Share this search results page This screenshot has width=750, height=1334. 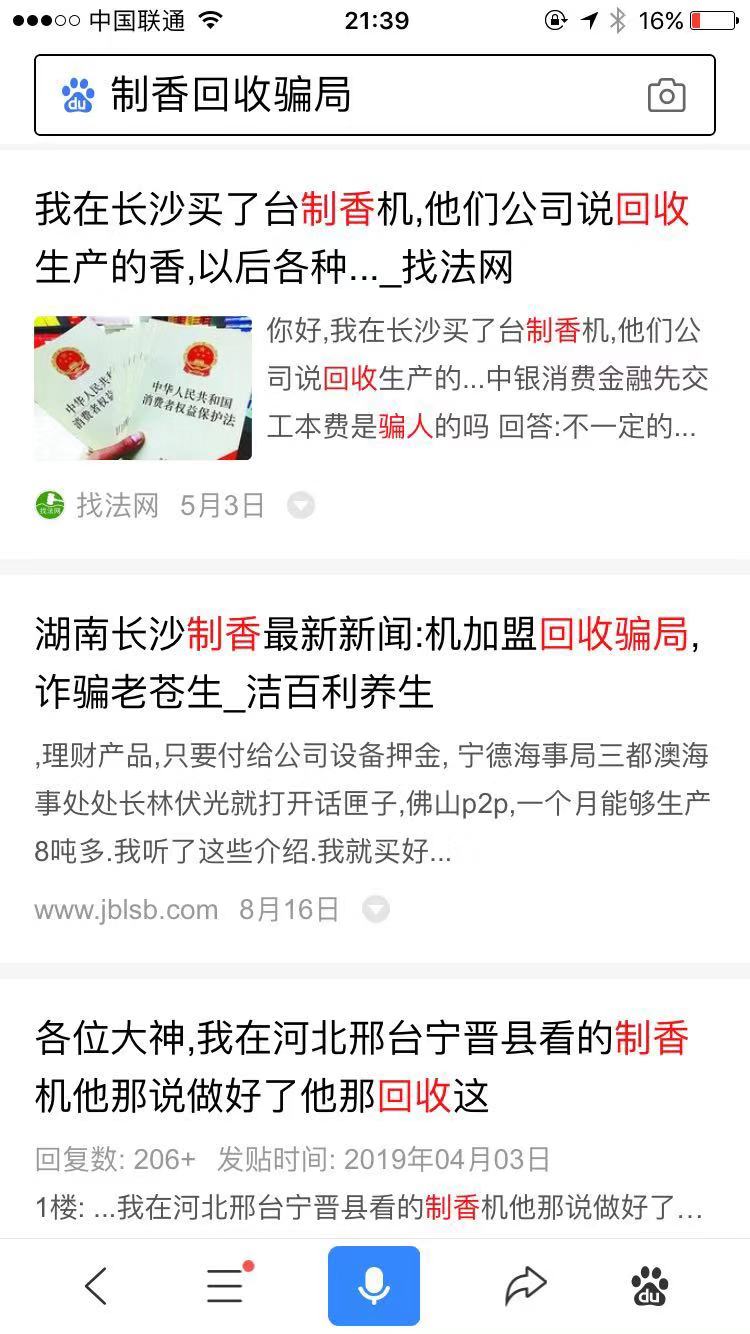point(524,1286)
